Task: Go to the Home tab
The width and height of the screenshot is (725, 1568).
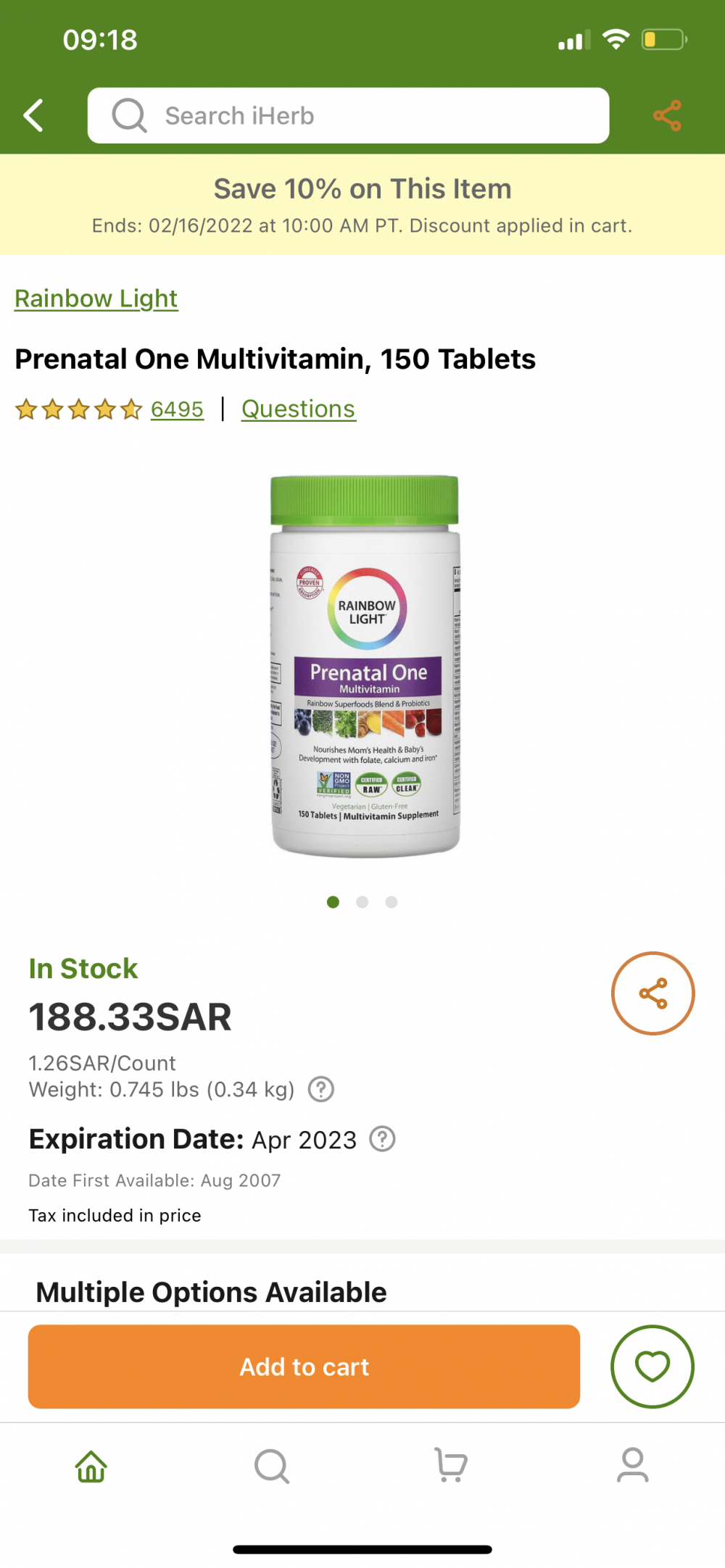Action: (x=91, y=1466)
